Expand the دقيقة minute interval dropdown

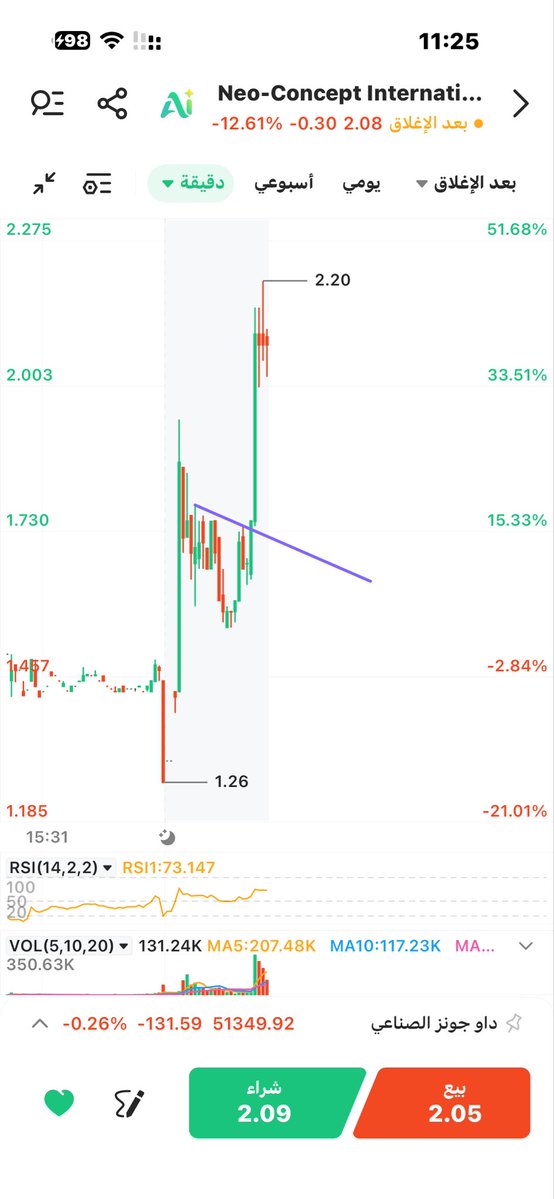pyautogui.click(x=191, y=184)
